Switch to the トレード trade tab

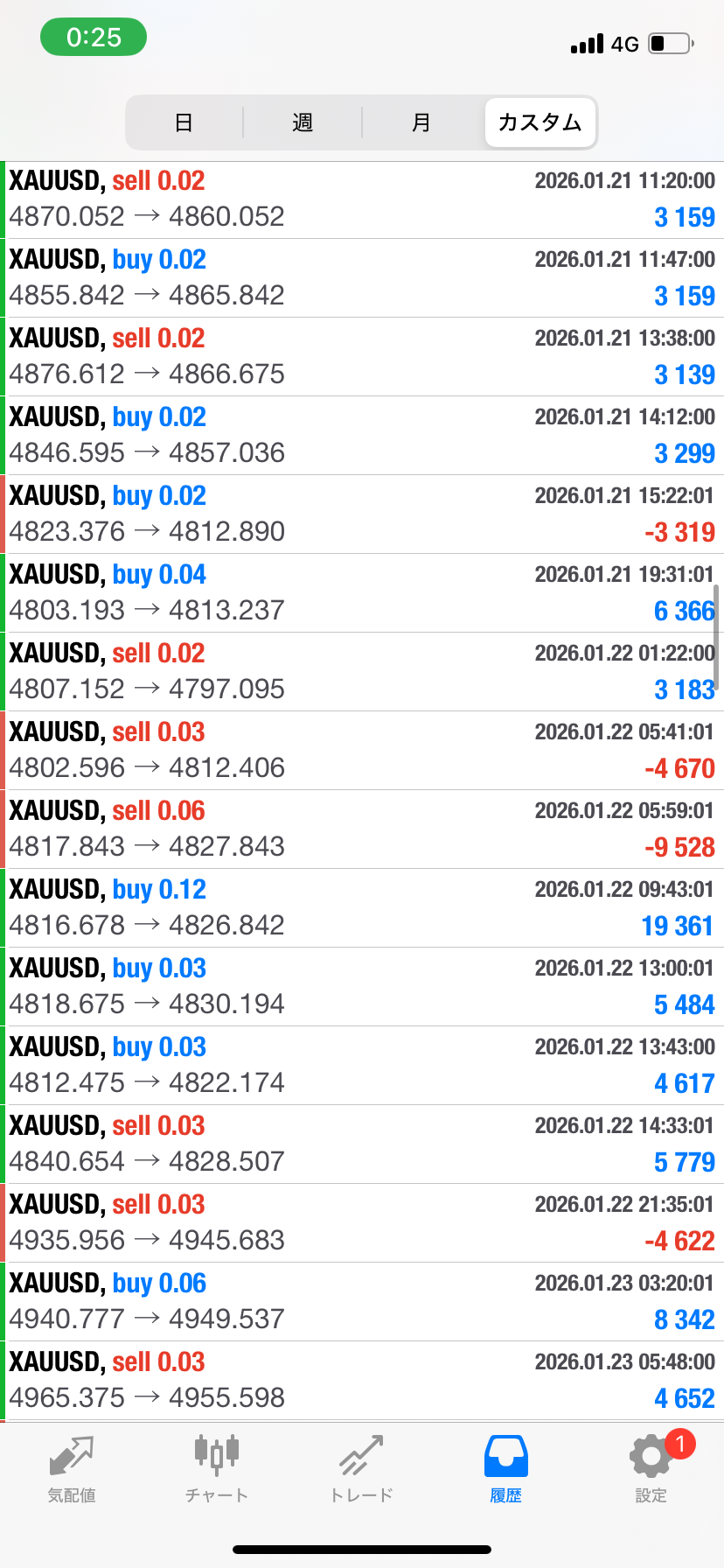(x=361, y=1469)
